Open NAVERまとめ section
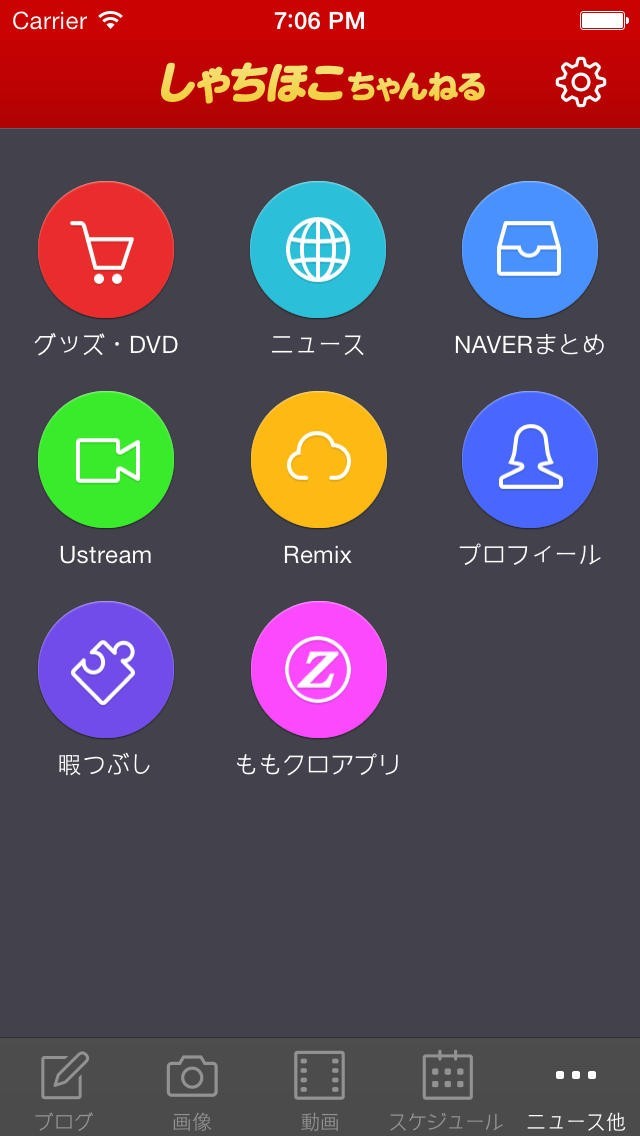Image resolution: width=640 pixels, height=1136 pixels. coord(529,250)
